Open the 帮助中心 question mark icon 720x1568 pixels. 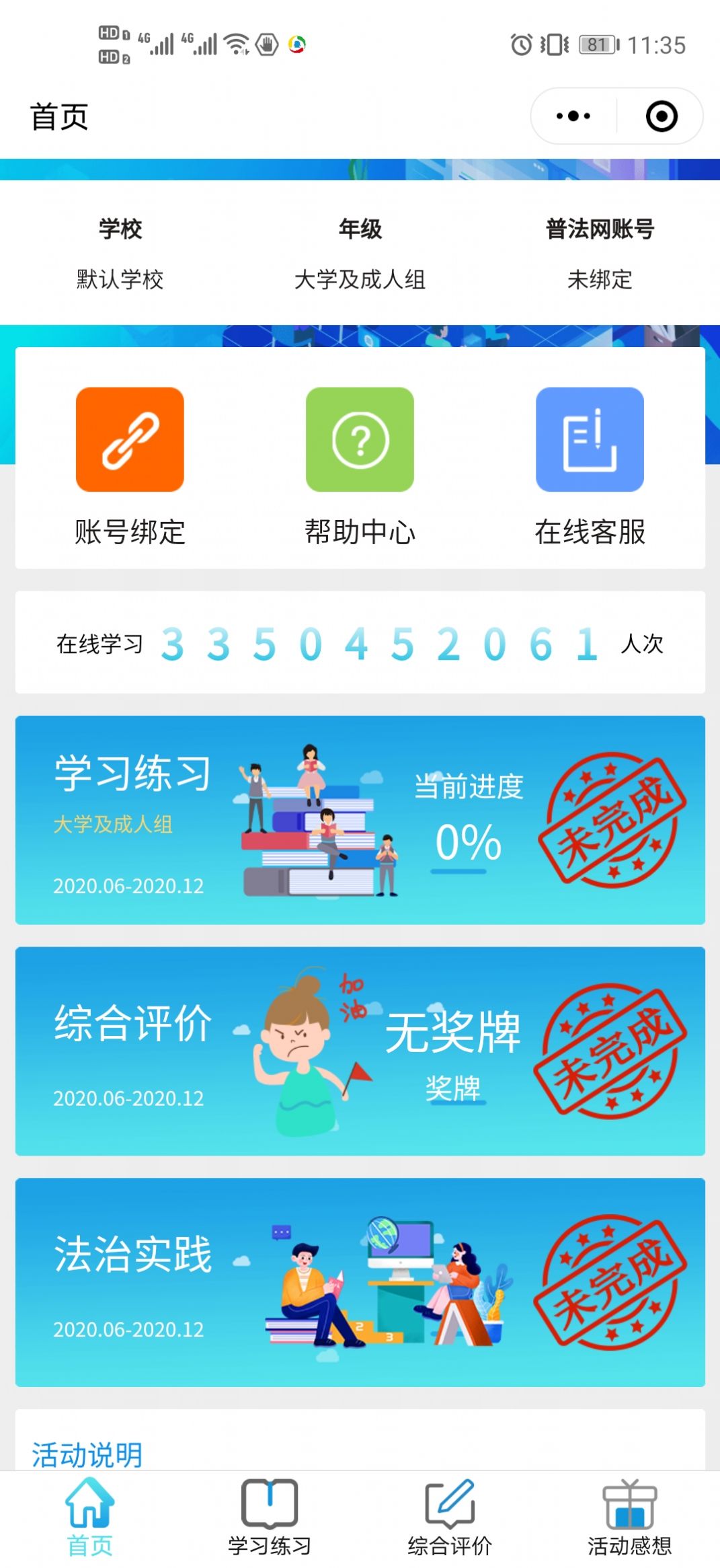coord(360,439)
